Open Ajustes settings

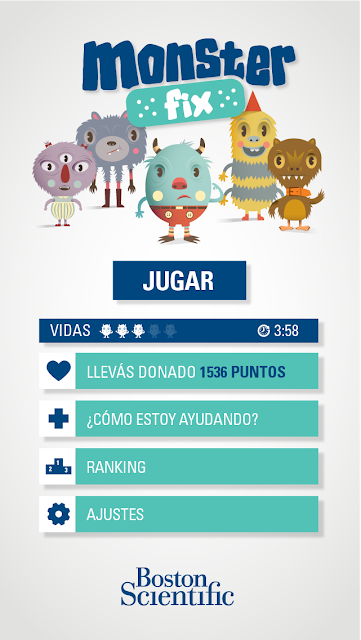pos(178,514)
